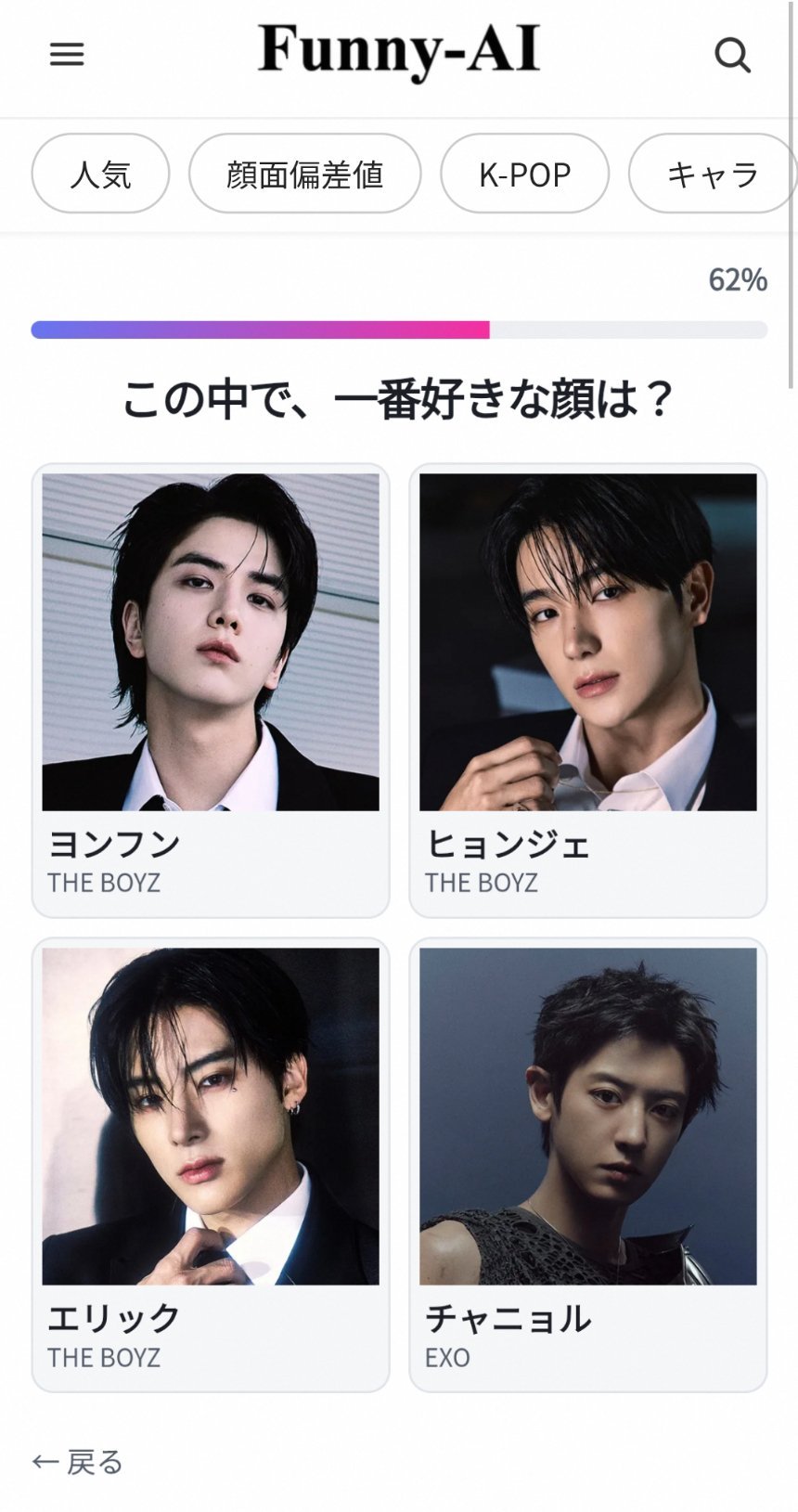Select the 人気 chip
Viewport: 798px width, 1512px height.
pyautogui.click(x=100, y=174)
